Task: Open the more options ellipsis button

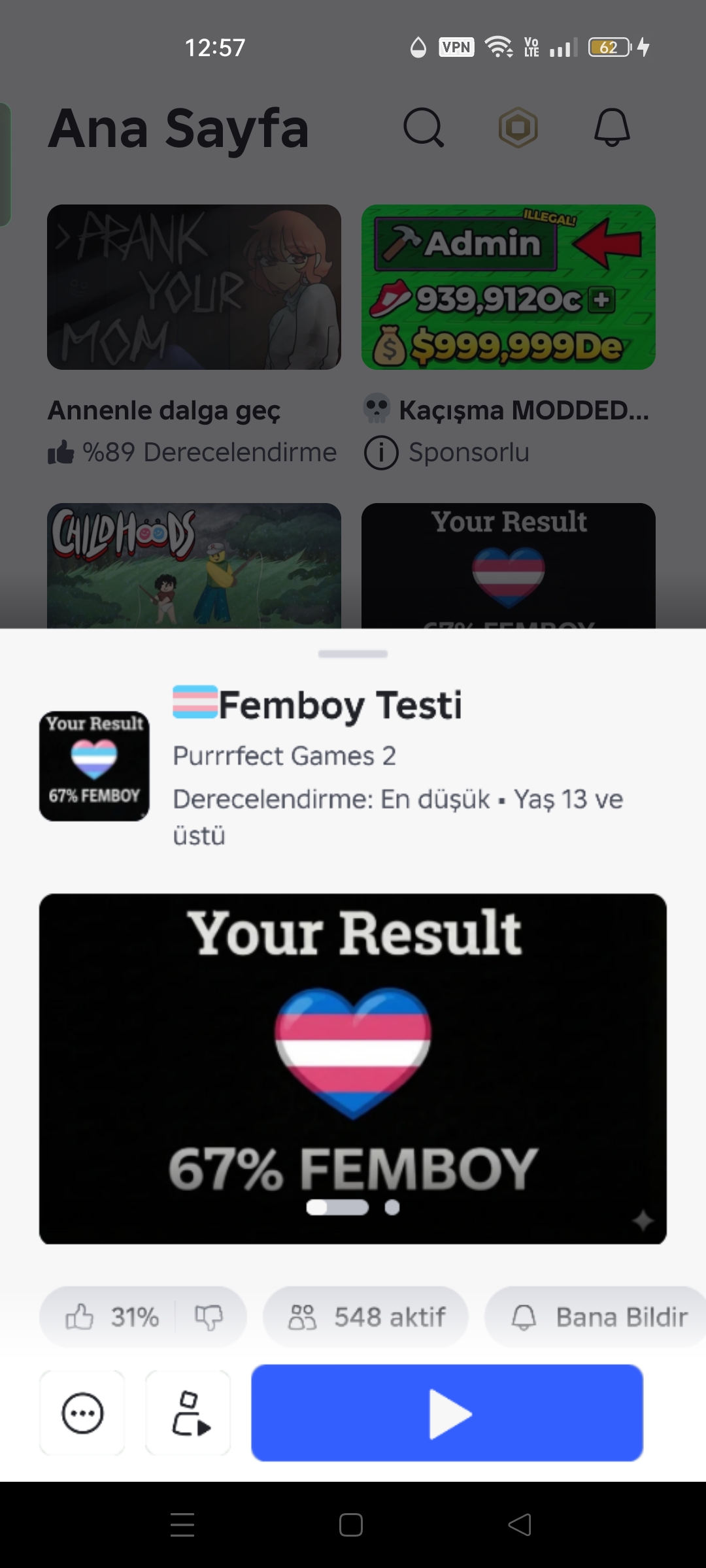Action: pyautogui.click(x=82, y=1413)
